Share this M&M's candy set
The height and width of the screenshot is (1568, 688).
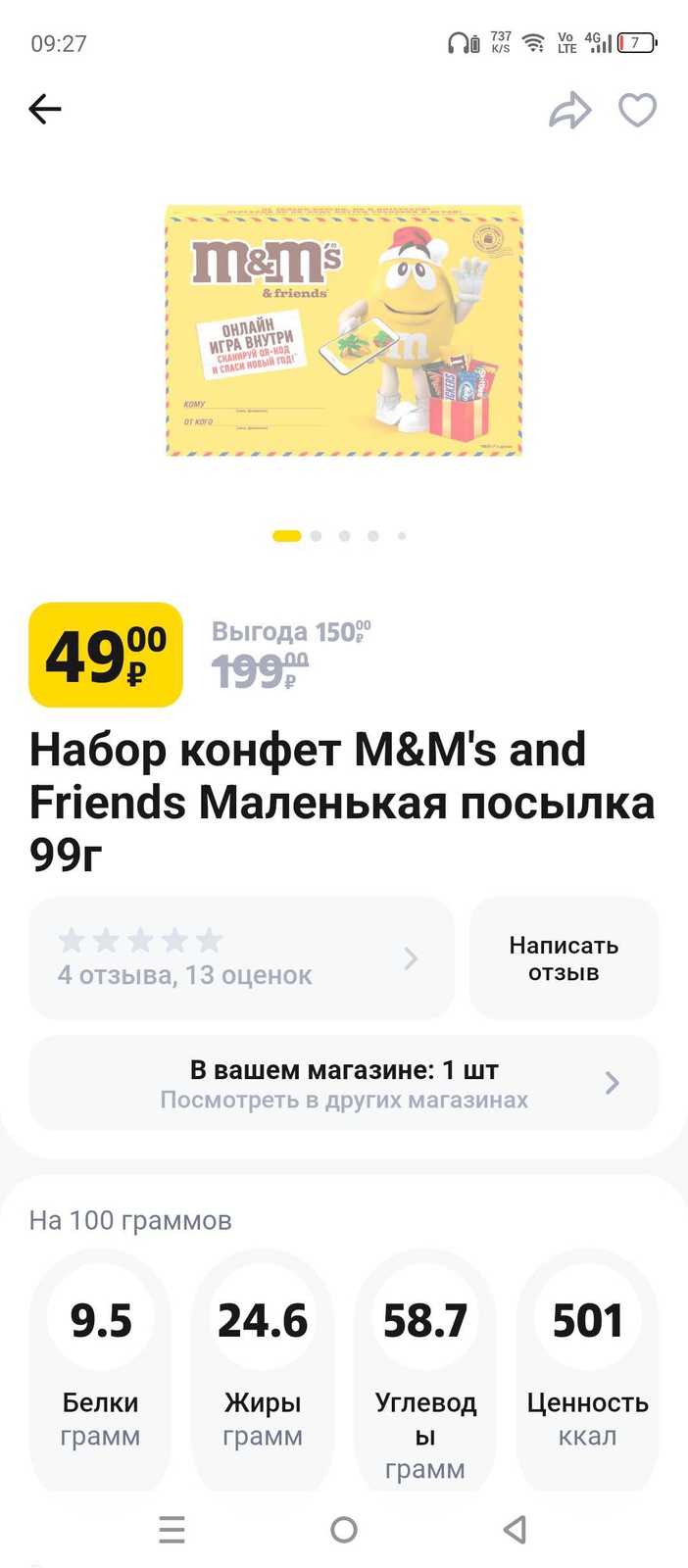point(569,110)
